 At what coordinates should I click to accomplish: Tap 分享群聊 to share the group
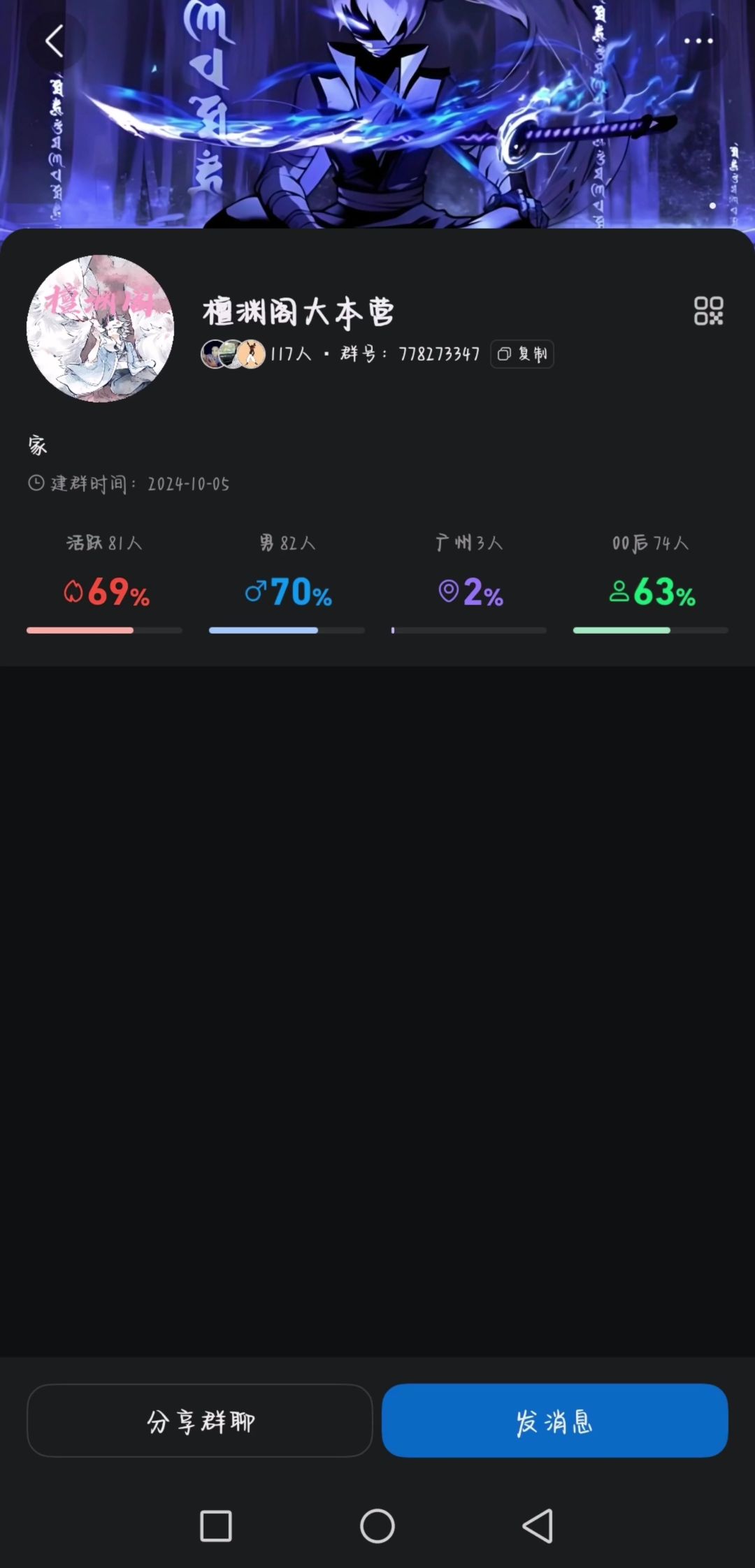click(x=200, y=1421)
